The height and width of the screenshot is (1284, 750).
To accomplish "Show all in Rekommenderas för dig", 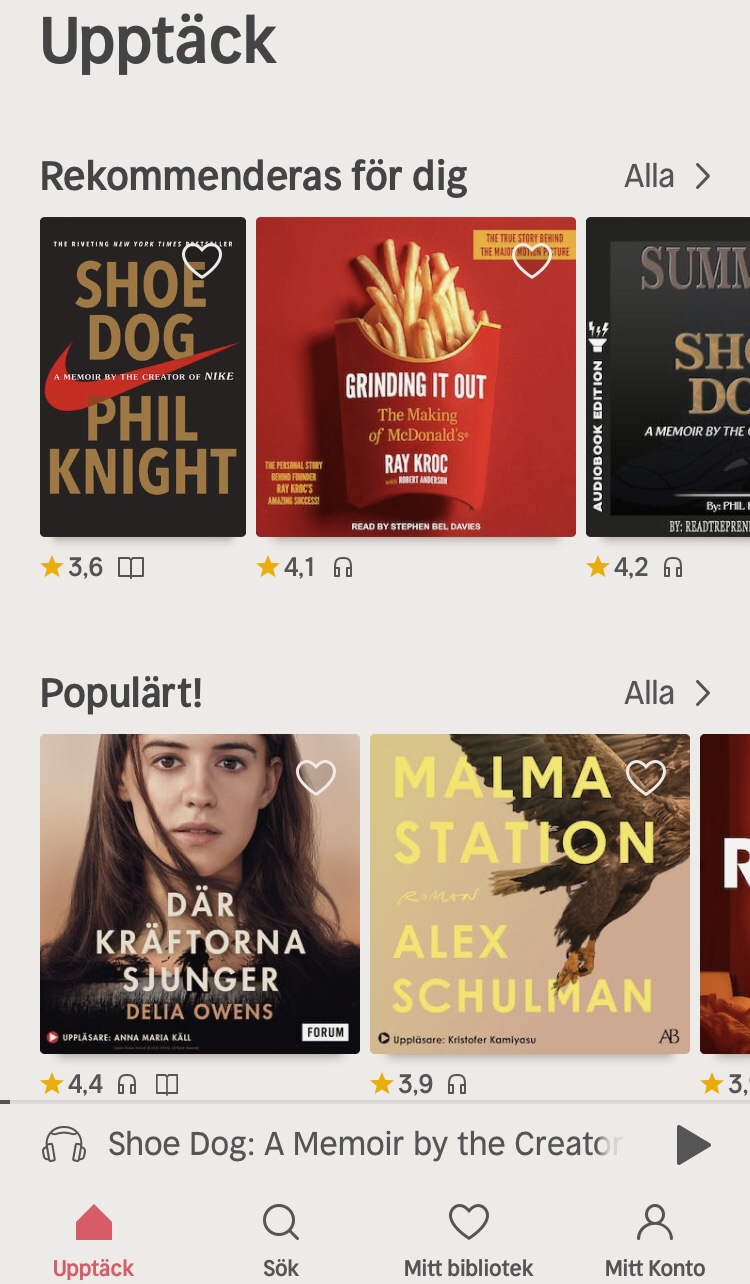I will [668, 177].
